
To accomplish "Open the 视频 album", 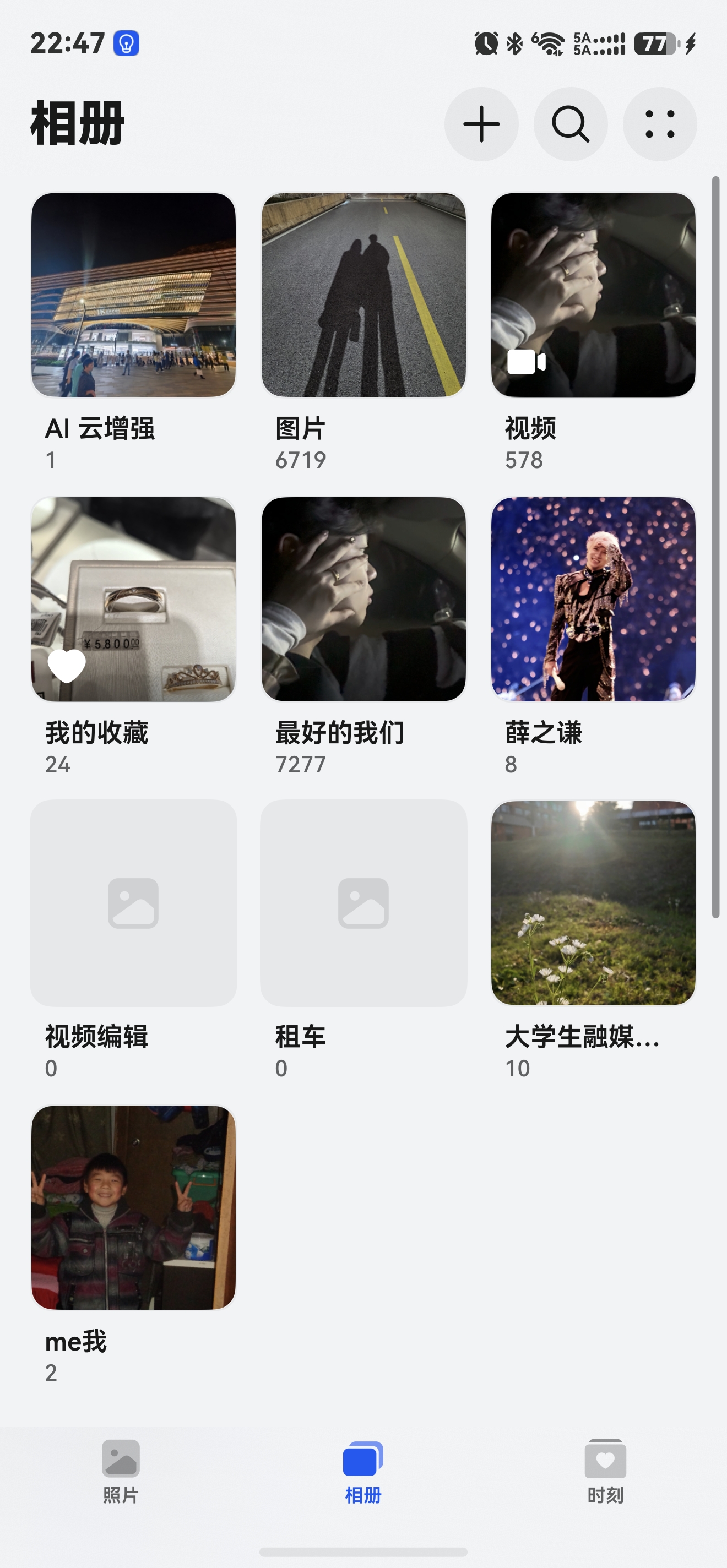I will 593,295.
